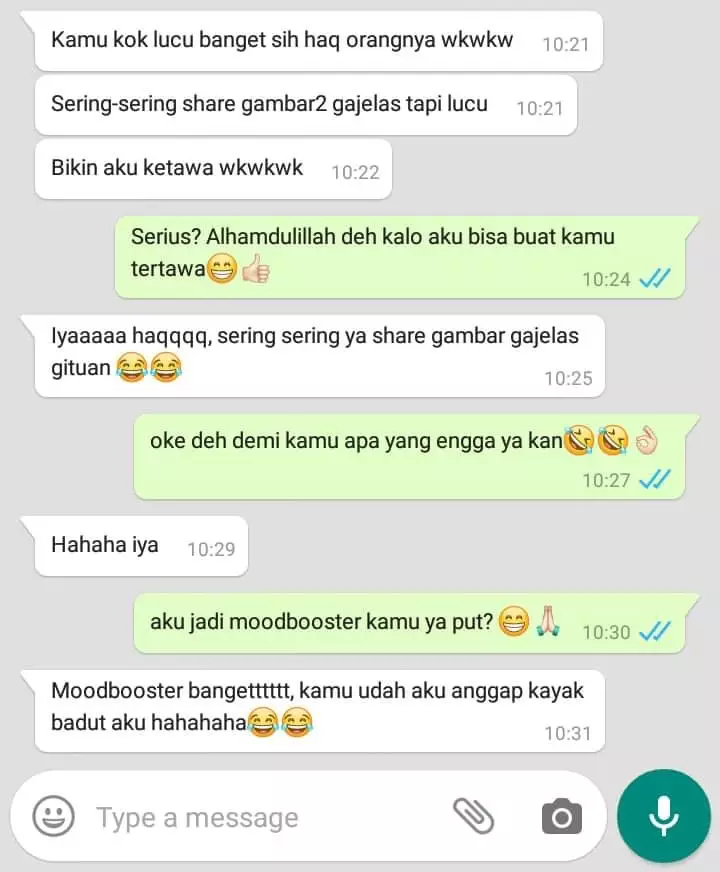Tap the blue double check marks at 10:24
720x872 pixels.
655,279
